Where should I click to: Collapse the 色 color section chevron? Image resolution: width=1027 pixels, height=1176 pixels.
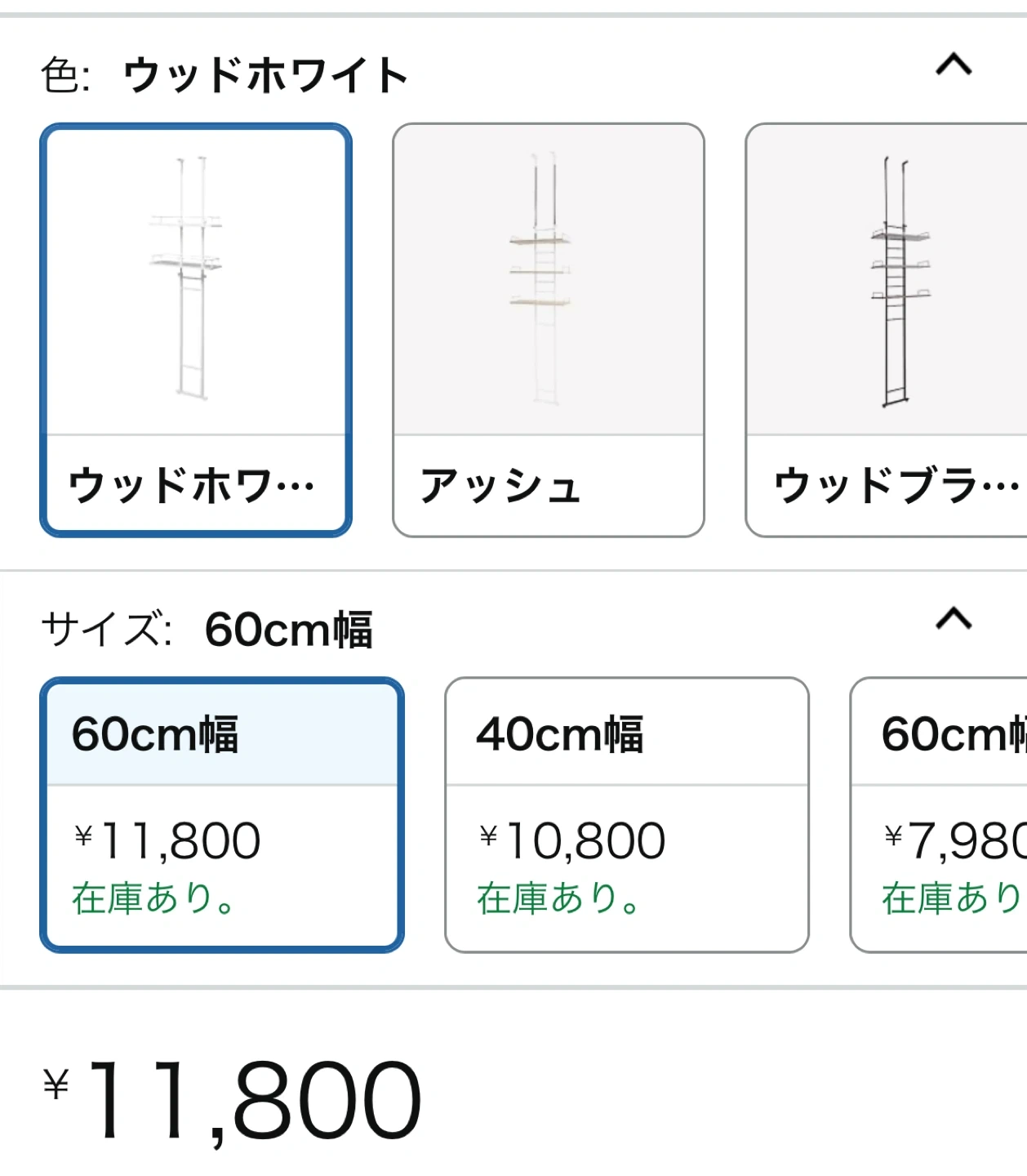coord(953,65)
